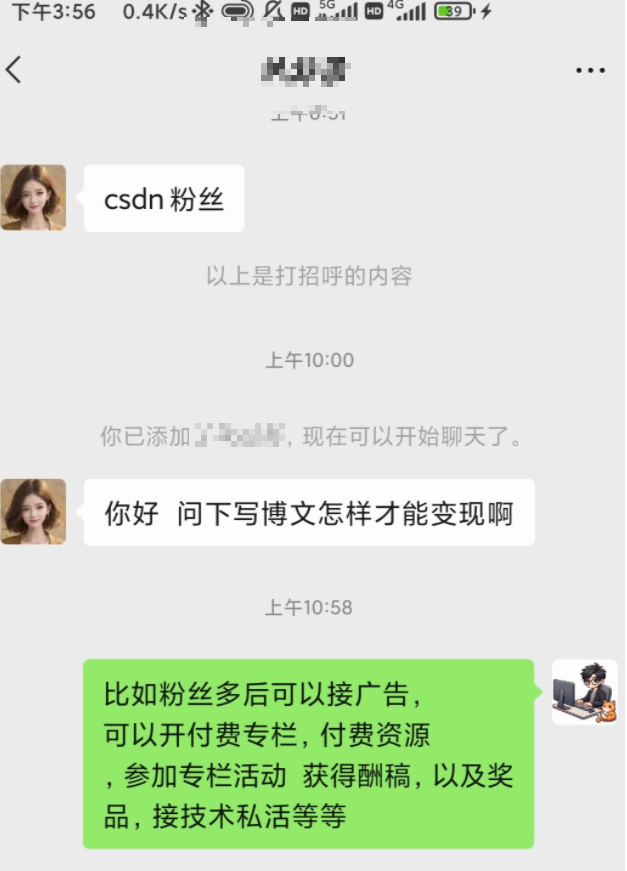The height and width of the screenshot is (871, 627).
Task: Open the three-dot chat options menu
Action: [x=590, y=70]
